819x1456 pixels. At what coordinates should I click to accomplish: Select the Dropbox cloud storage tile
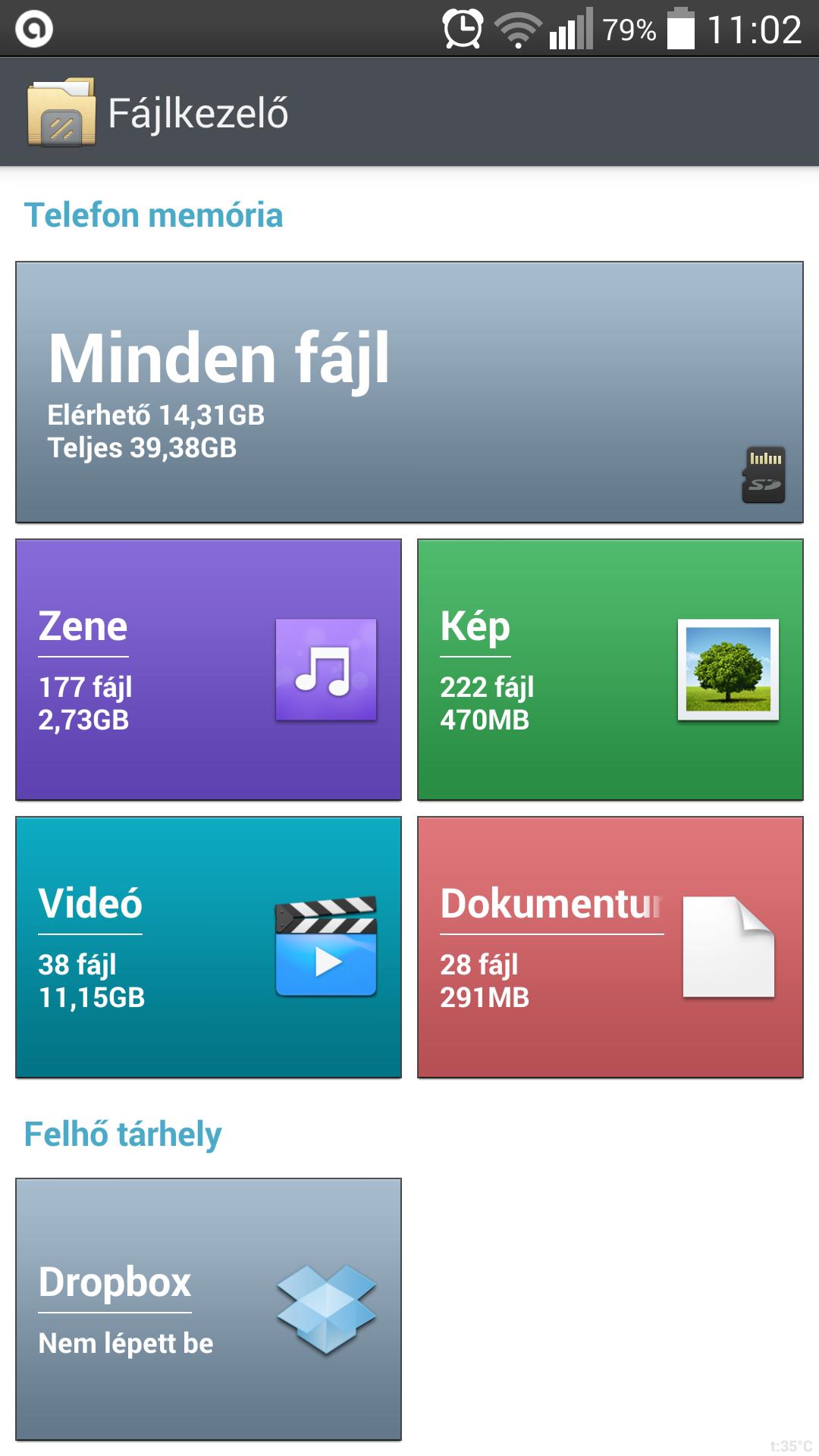point(209,1310)
